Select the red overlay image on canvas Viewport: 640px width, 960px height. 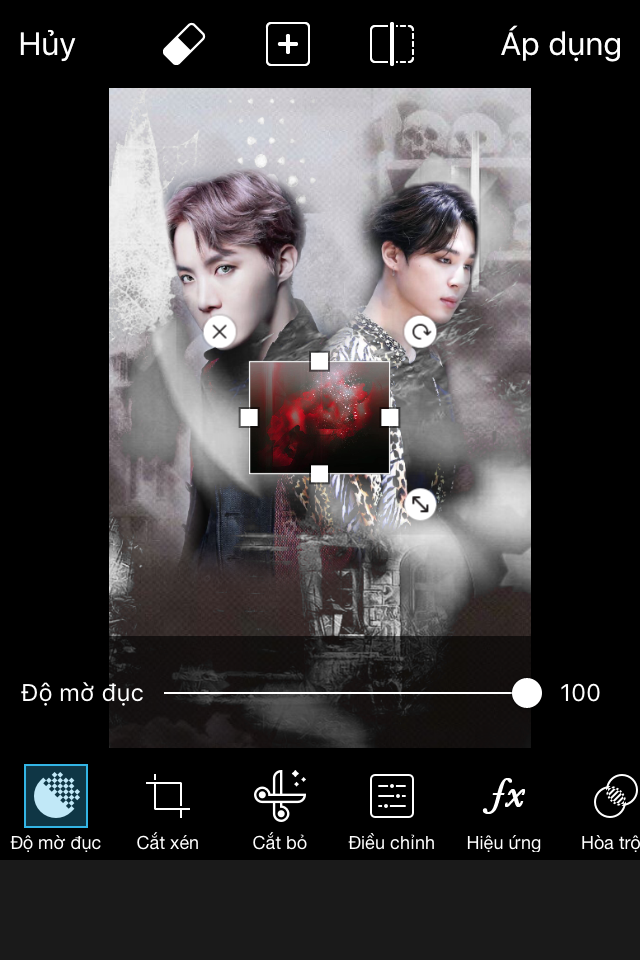coord(319,417)
